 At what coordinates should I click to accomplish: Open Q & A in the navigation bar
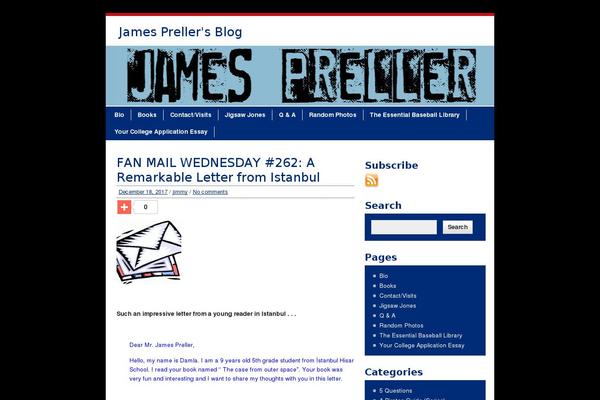287,115
